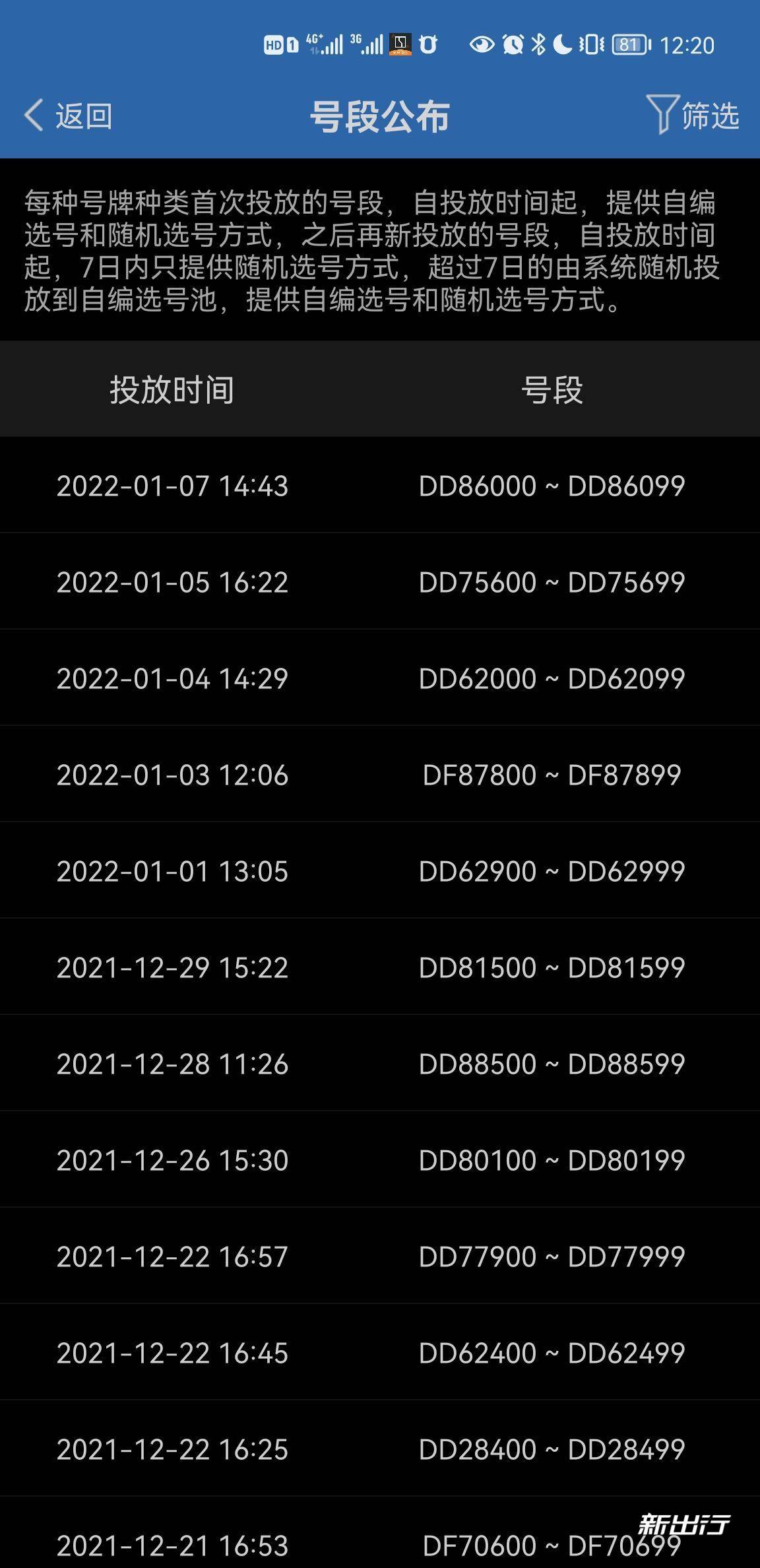Select segment DF87800 ~ DF87899
760x1568 pixels.
pos(552,774)
